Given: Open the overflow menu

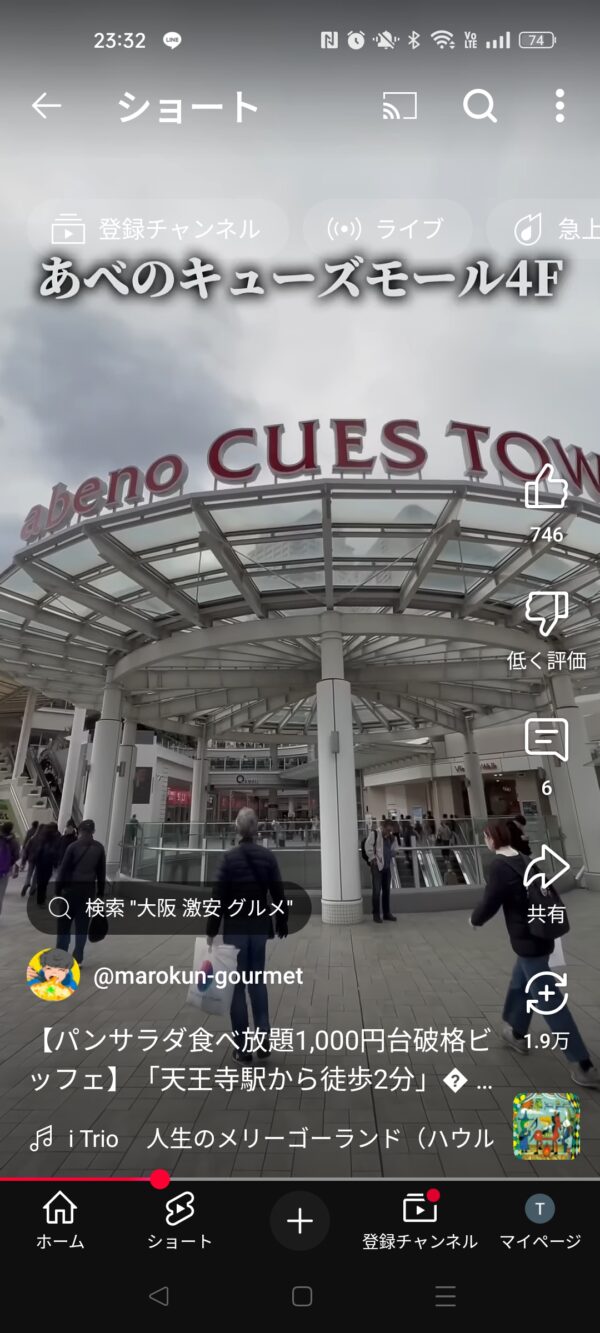Looking at the screenshot, I should (560, 106).
